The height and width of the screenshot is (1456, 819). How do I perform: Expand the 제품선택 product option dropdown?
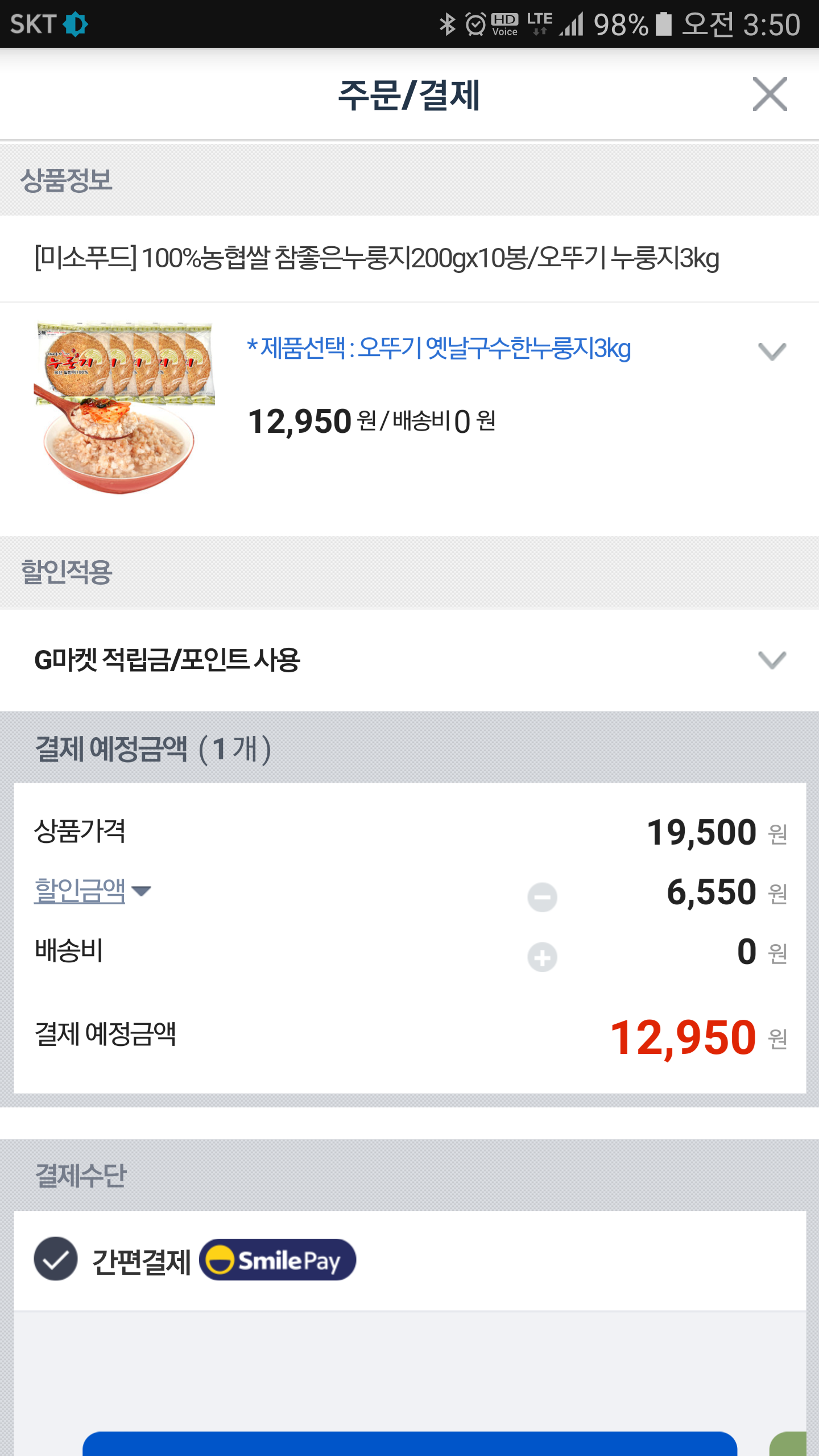[771, 351]
